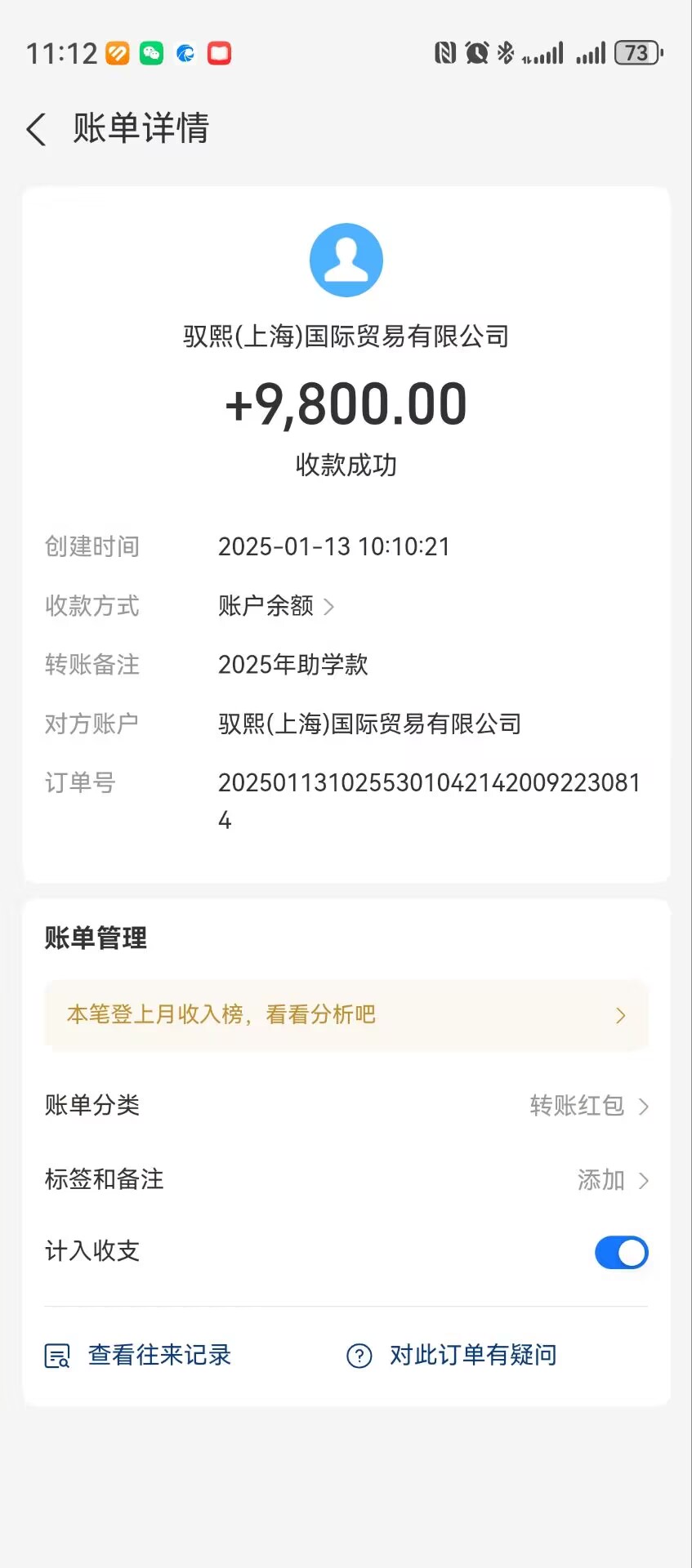The width and height of the screenshot is (692, 1568).
Task: Toggle off 计入收支 switch
Action: click(621, 1252)
